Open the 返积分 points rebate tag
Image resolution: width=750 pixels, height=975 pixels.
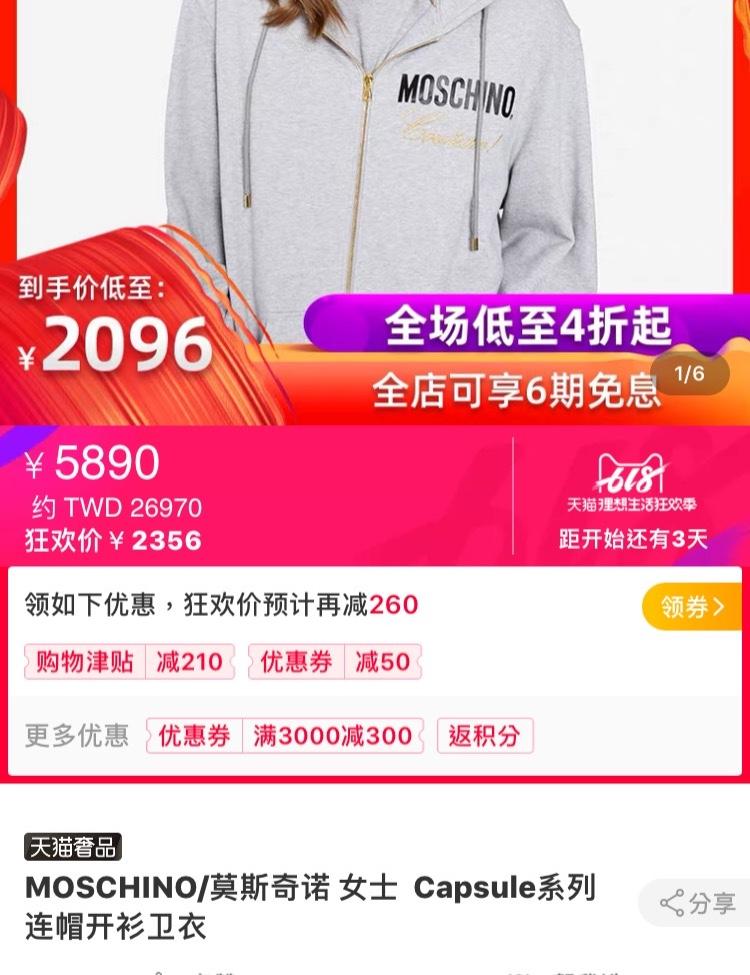tap(484, 736)
